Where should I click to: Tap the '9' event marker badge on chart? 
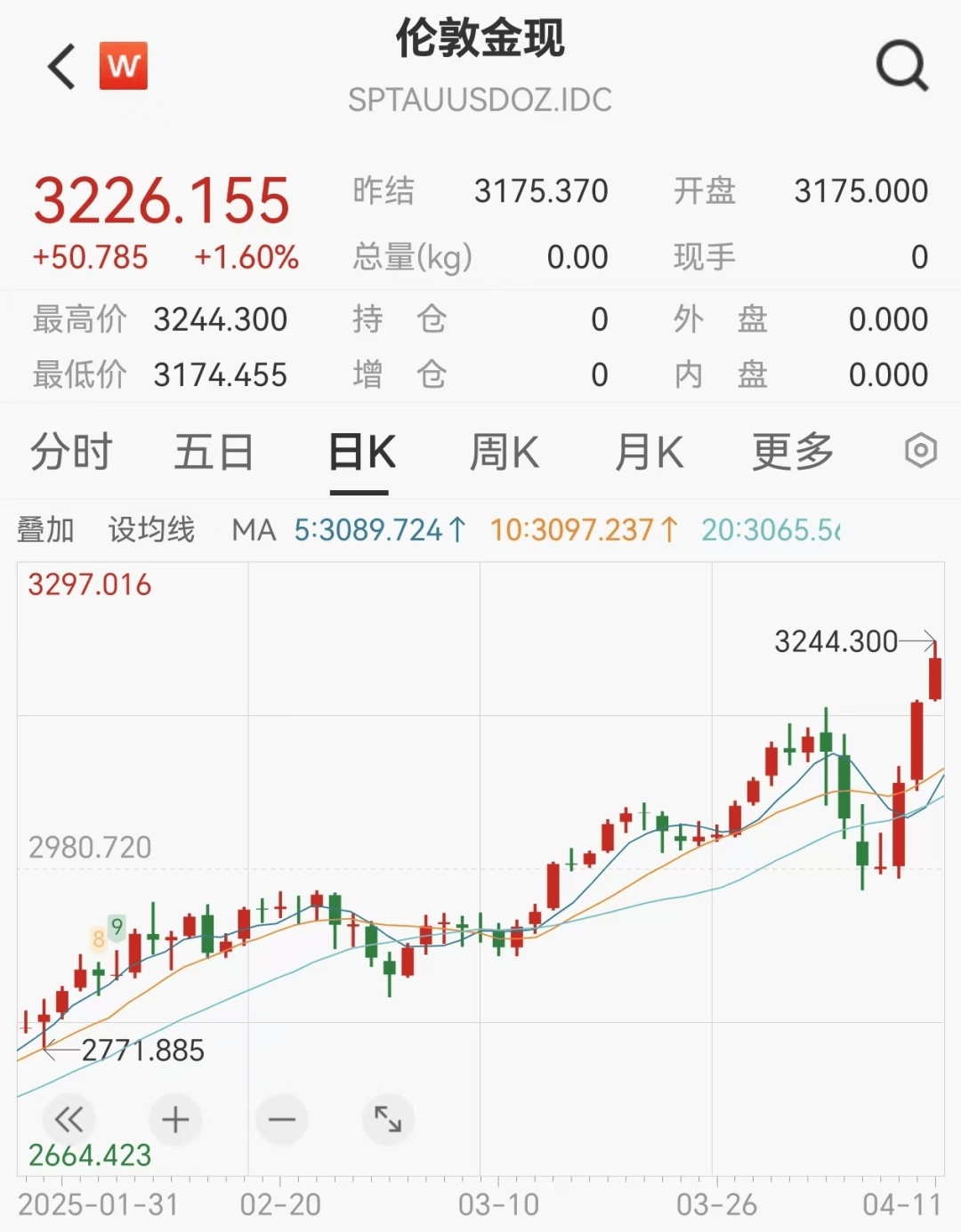click(x=117, y=925)
